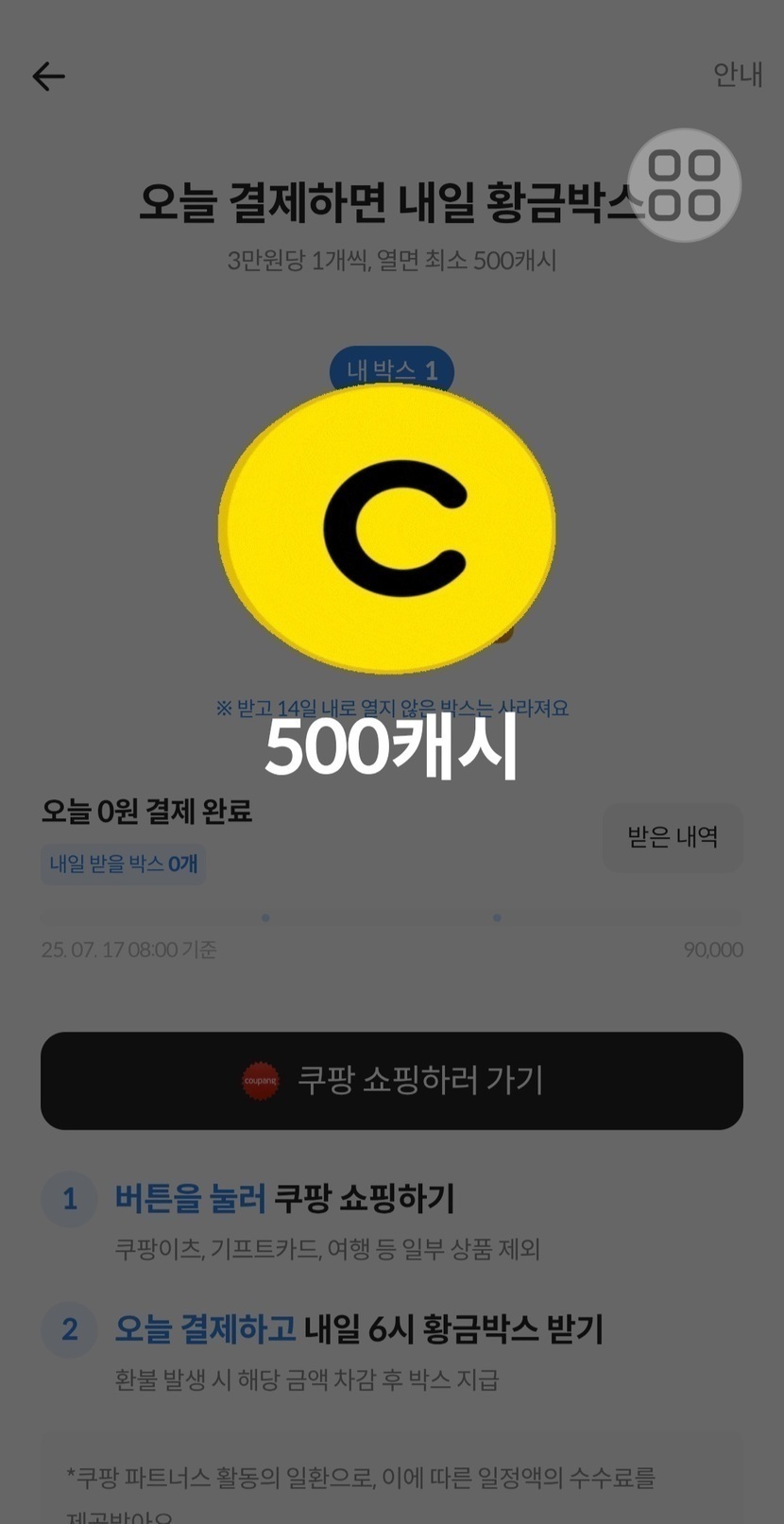This screenshot has width=784, height=1524.
Task: Go back using the arrow icon
Action: (48, 77)
